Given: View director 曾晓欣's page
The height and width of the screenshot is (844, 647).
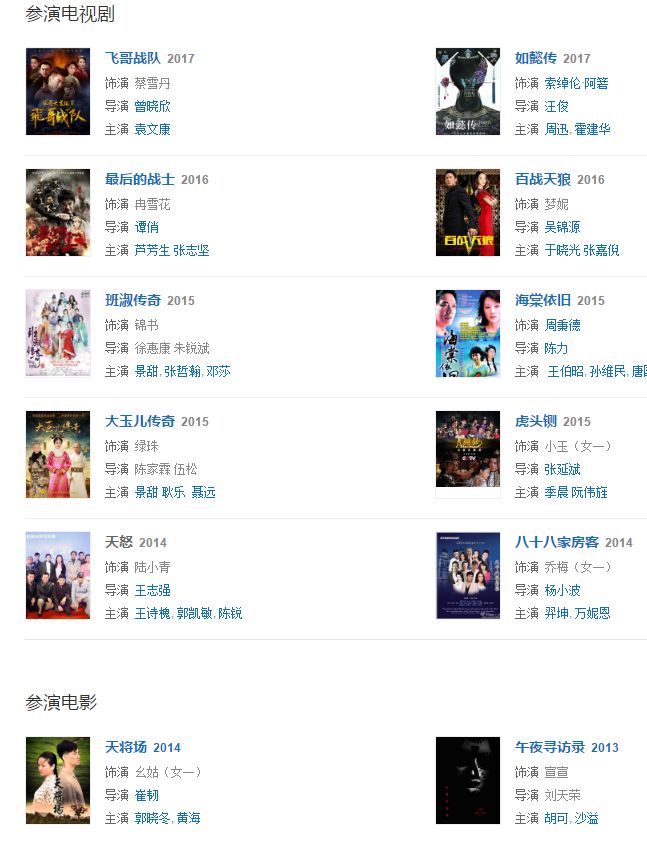Looking at the screenshot, I should click(x=152, y=106).
